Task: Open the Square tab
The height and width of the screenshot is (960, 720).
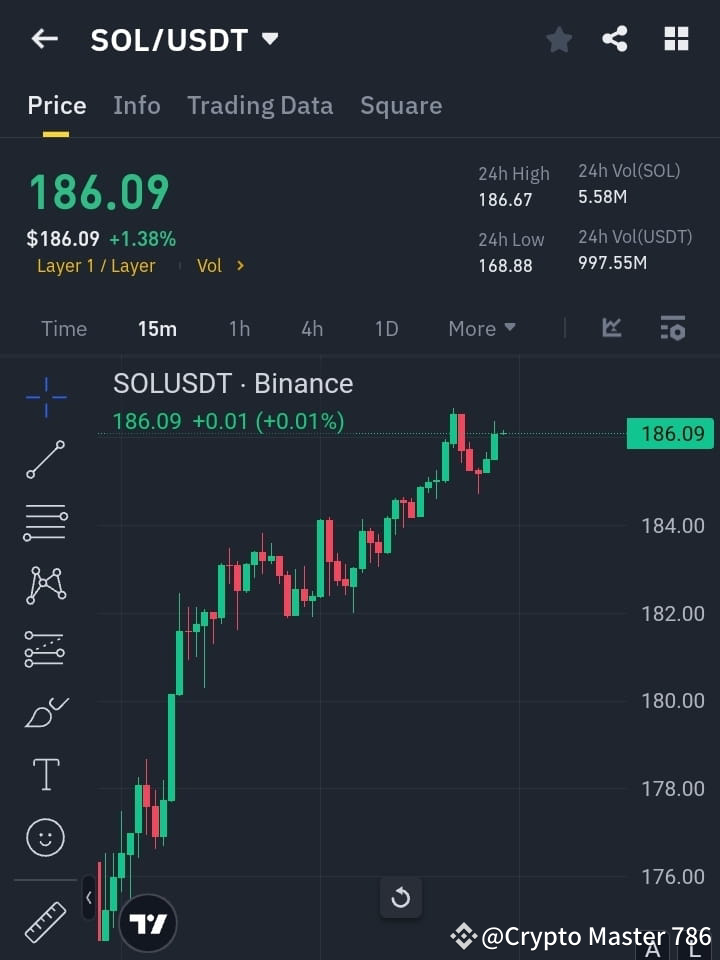Action: click(401, 105)
